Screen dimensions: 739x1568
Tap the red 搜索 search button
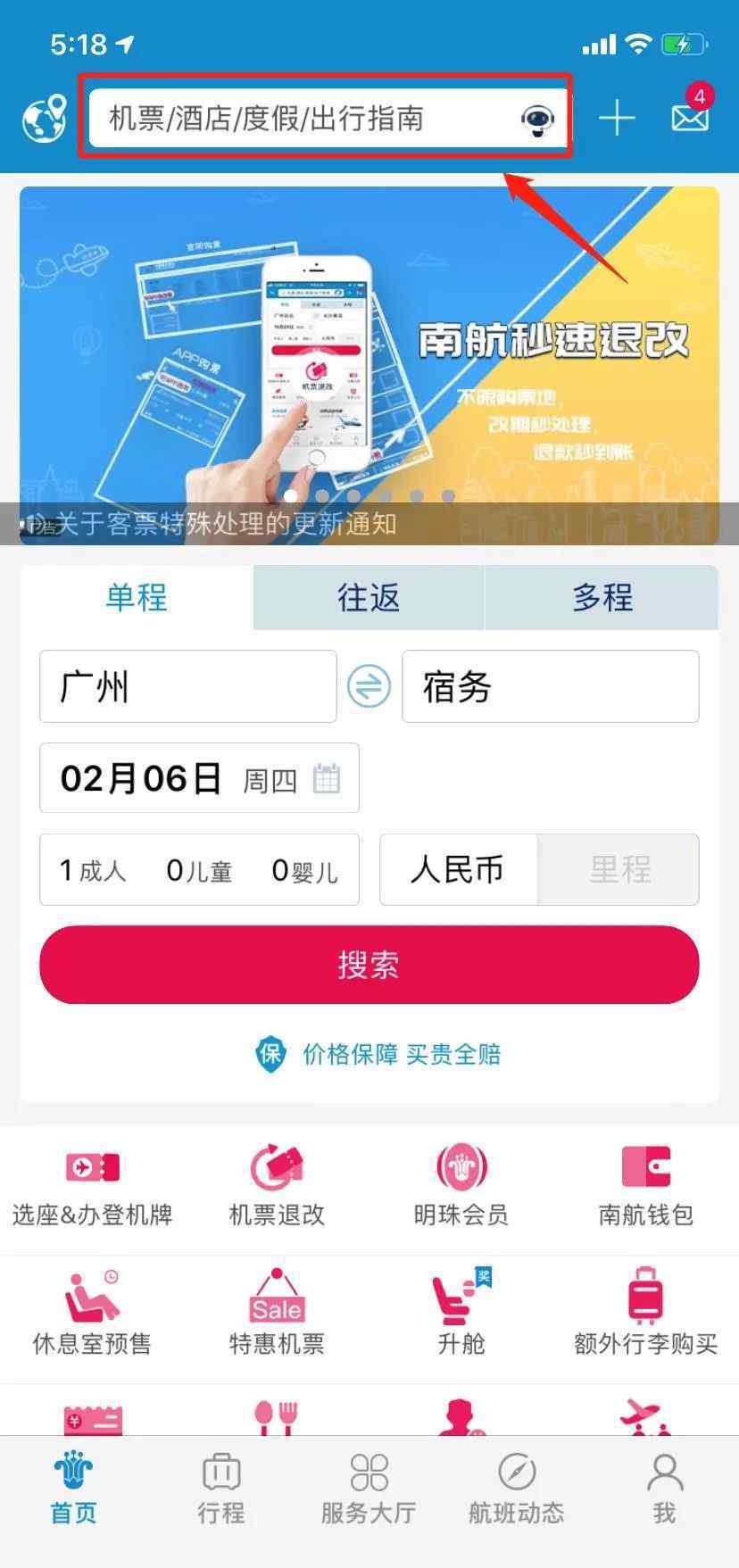(369, 965)
